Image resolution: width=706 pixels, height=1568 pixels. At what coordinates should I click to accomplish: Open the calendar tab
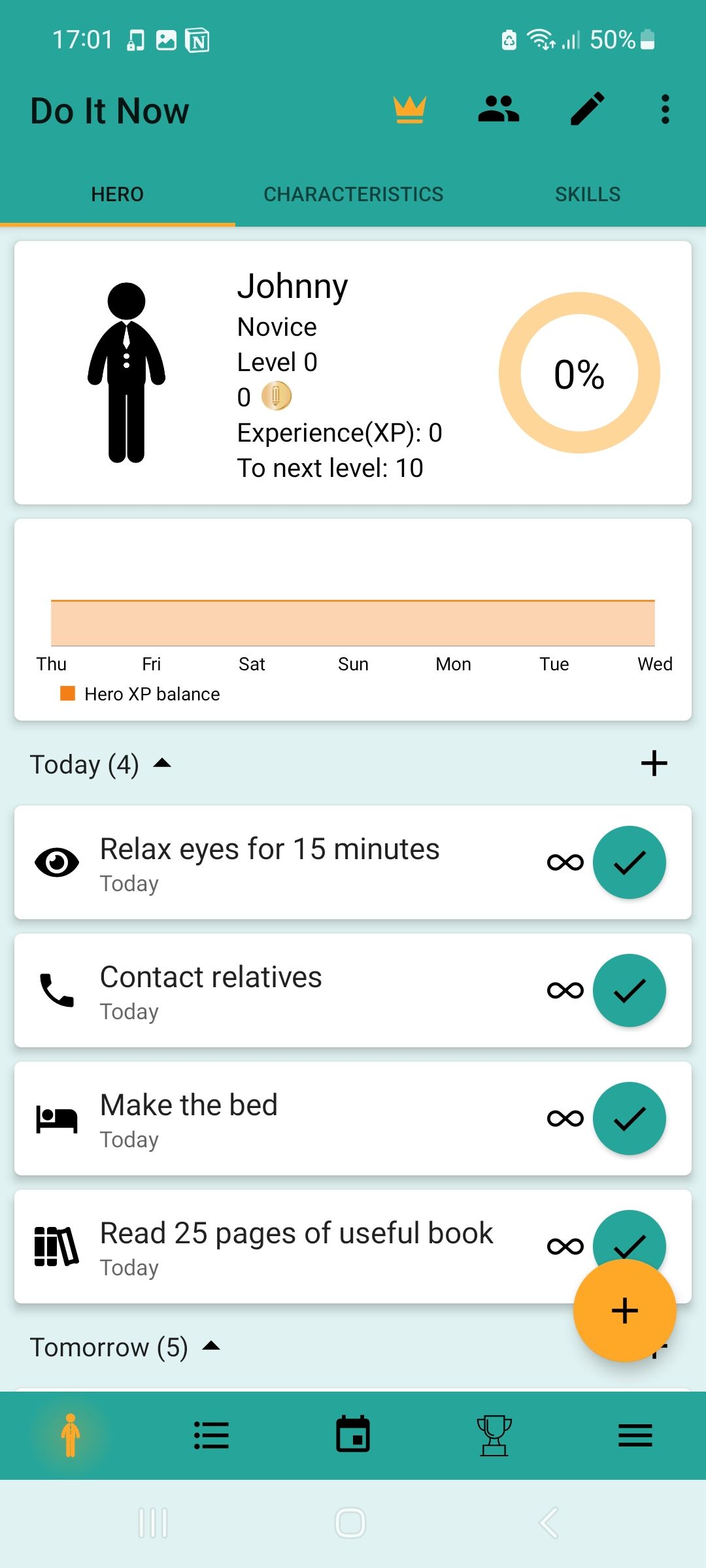[353, 1435]
